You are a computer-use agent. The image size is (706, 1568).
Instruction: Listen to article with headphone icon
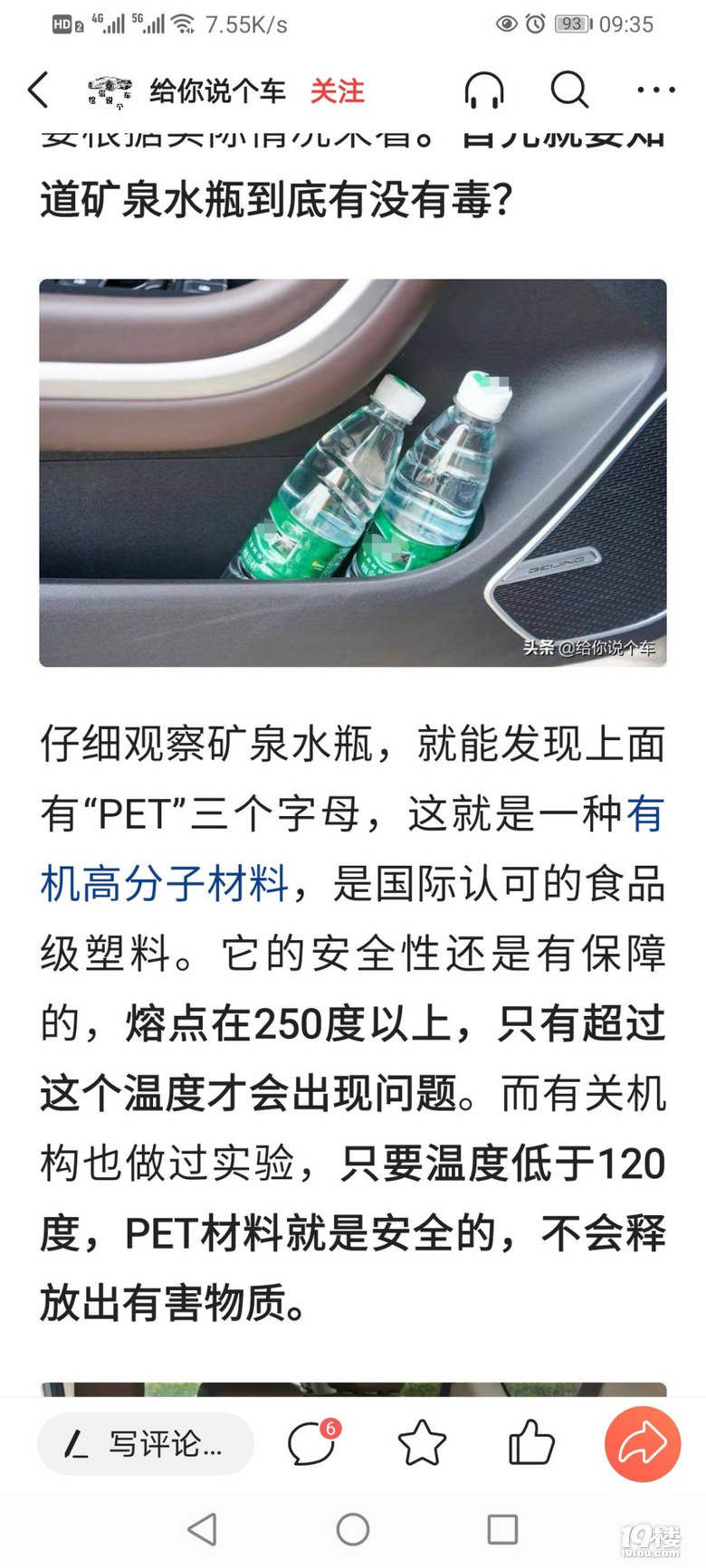pyautogui.click(x=483, y=91)
